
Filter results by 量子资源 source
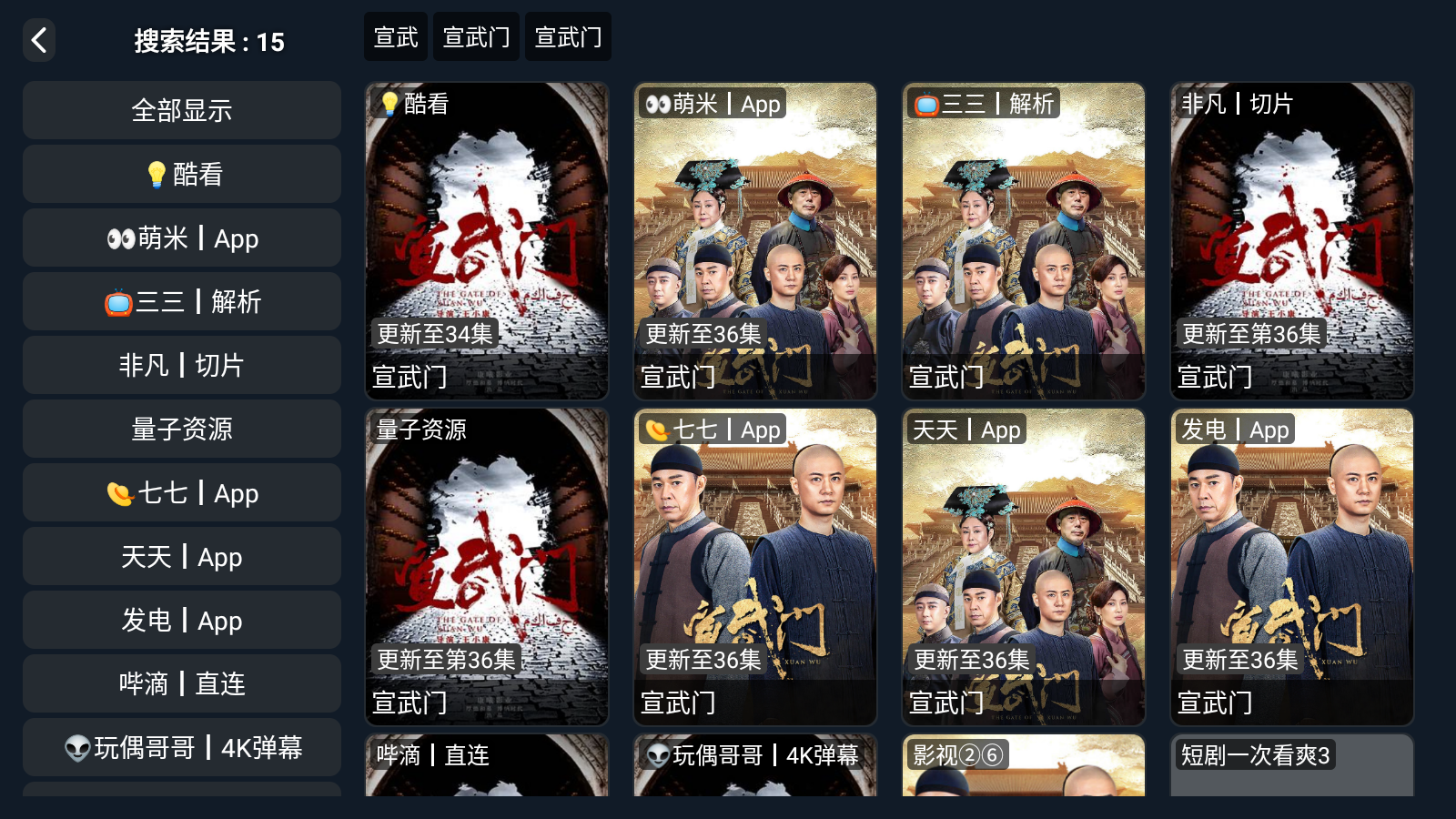pos(182,429)
